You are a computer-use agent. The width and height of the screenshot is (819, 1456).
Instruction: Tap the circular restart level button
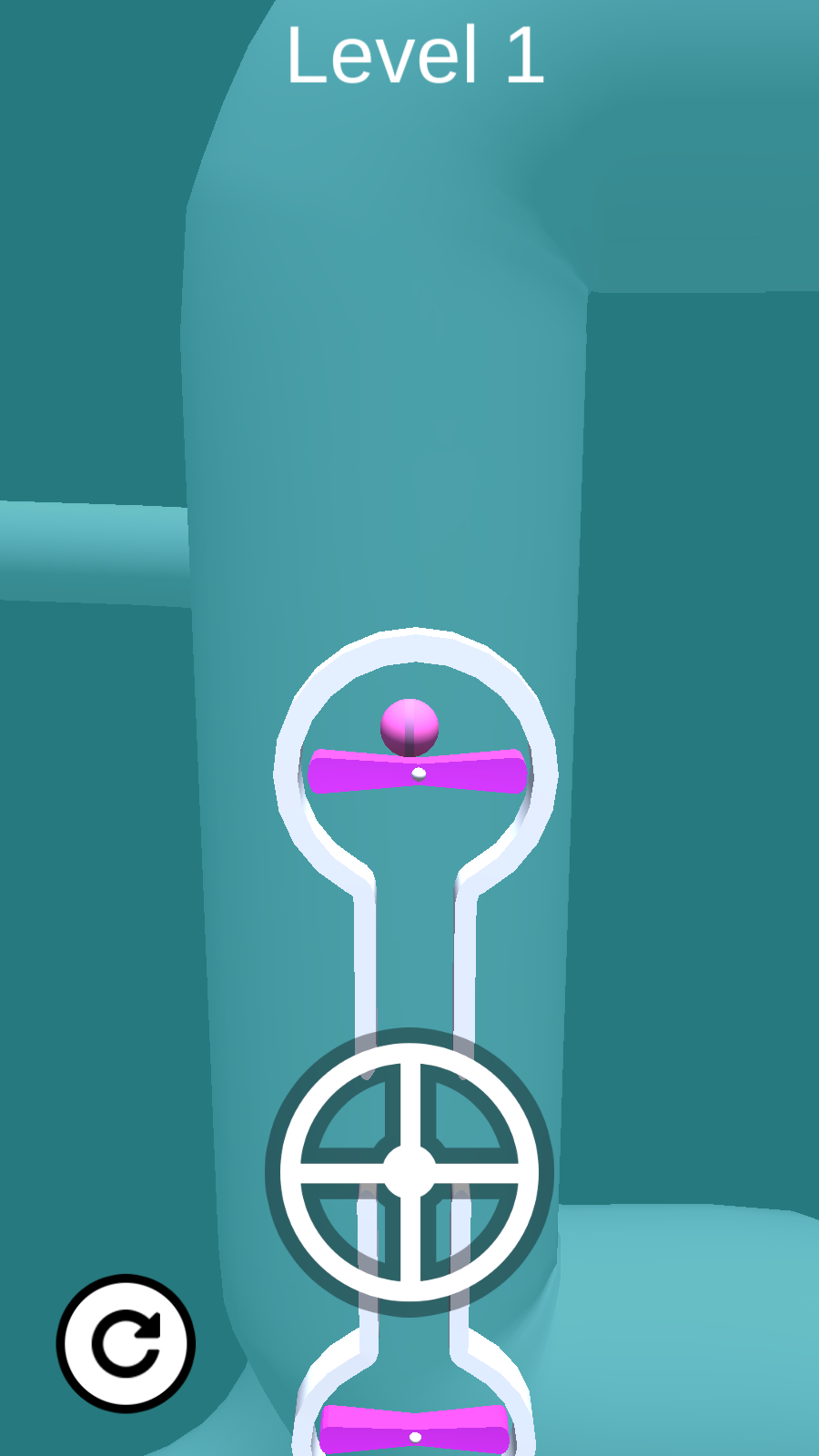click(126, 1343)
